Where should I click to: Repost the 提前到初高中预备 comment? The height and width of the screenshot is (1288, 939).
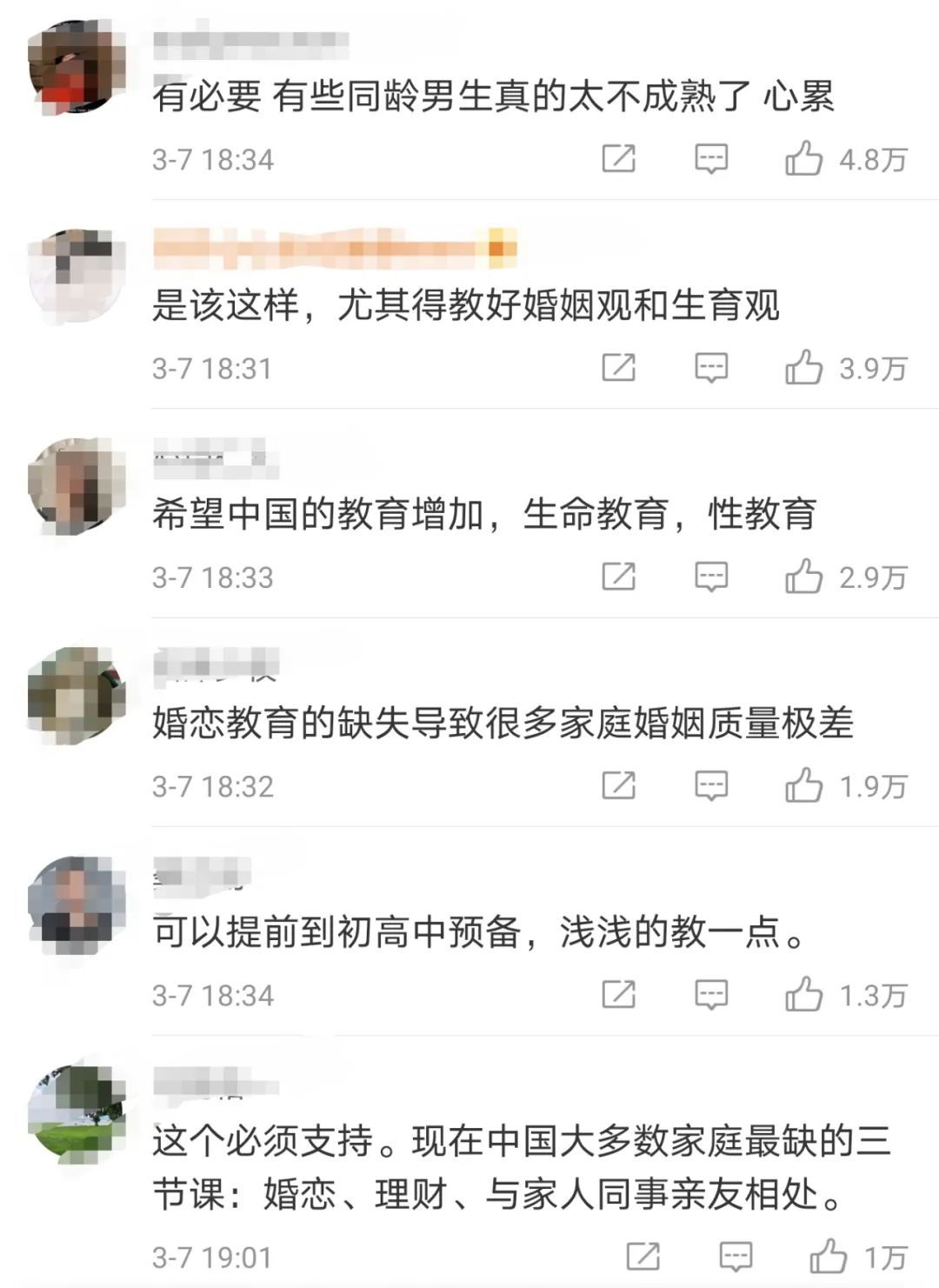618,994
